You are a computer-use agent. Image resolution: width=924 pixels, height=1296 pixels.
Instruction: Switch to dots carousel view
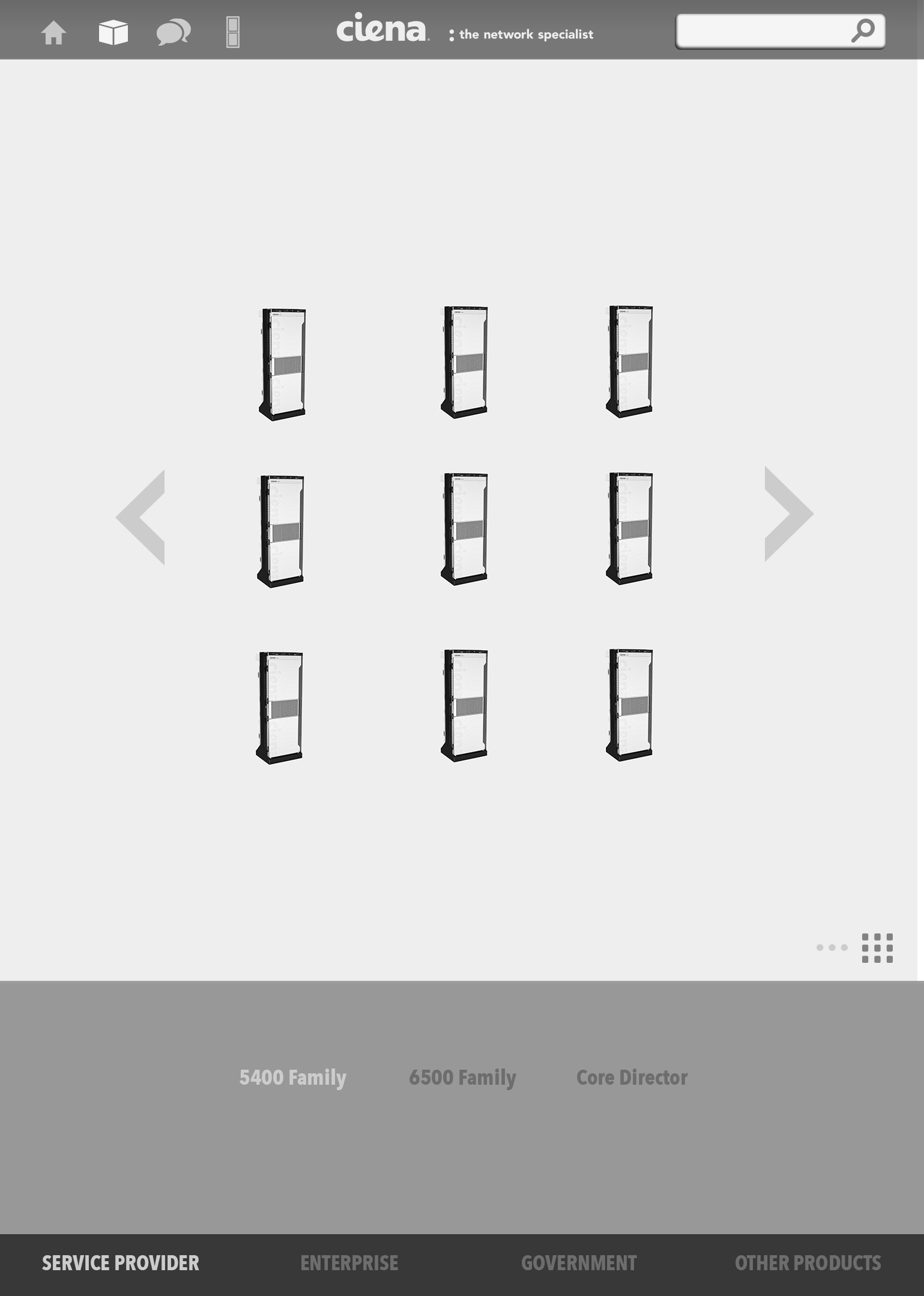832,948
